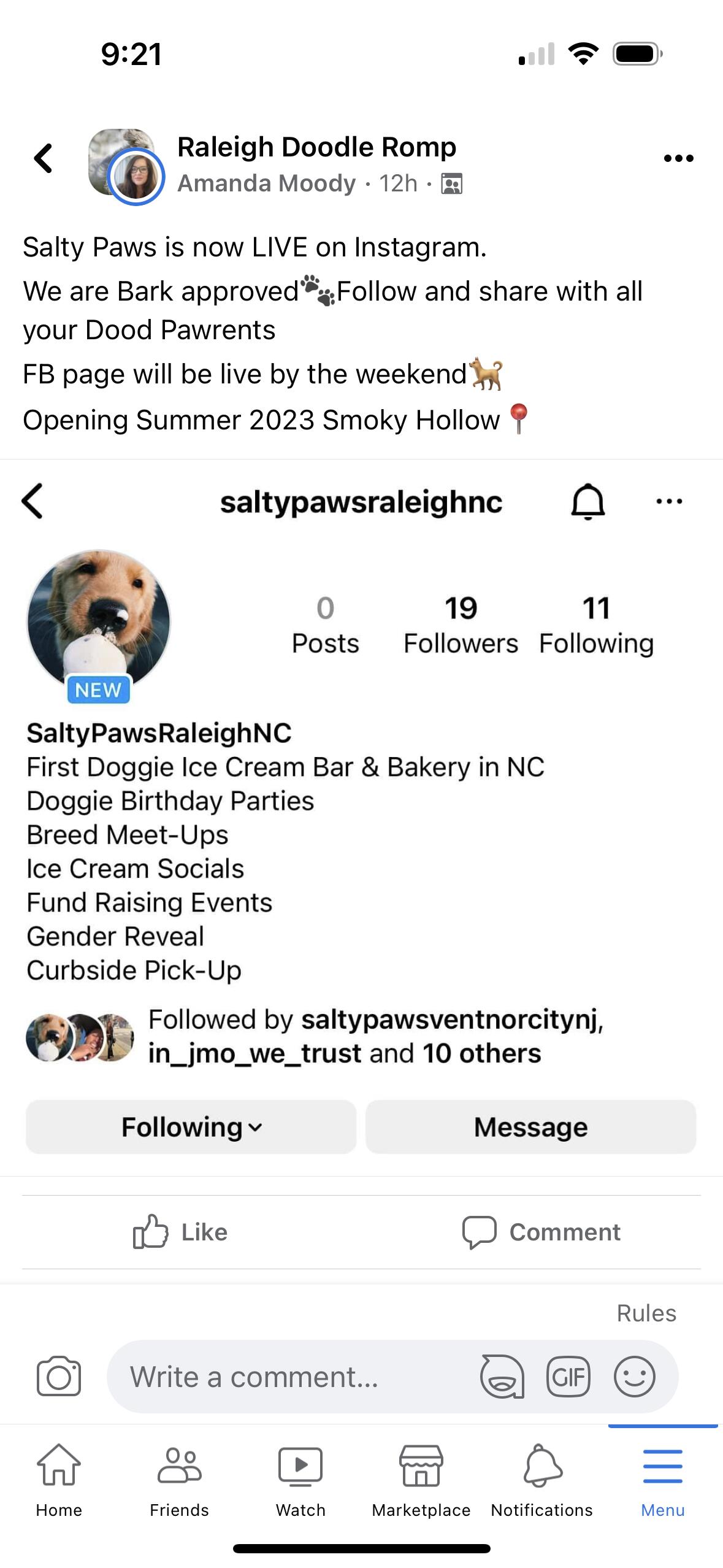Open the attached saltypawsraleighnc screenshot image

(361, 816)
